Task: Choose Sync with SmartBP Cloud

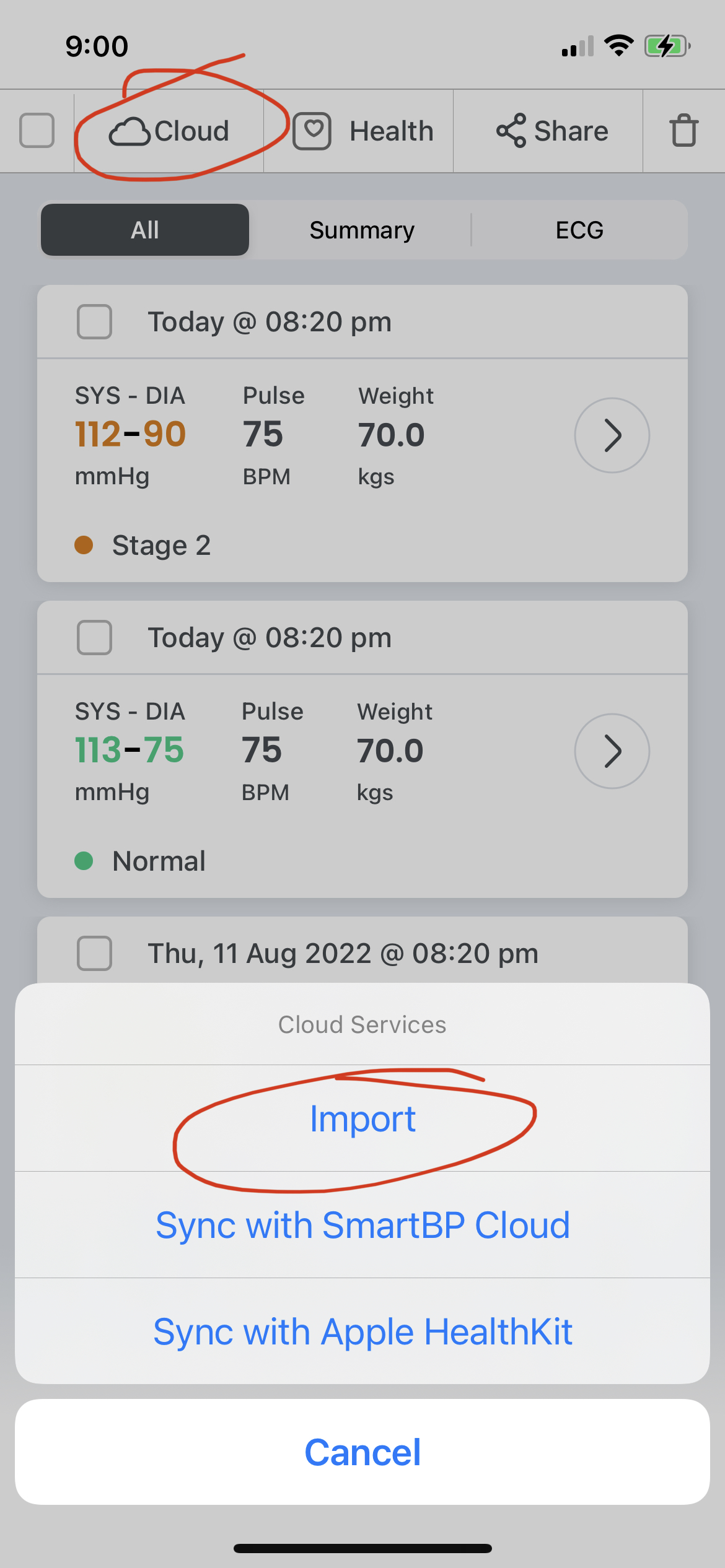Action: [x=362, y=1225]
